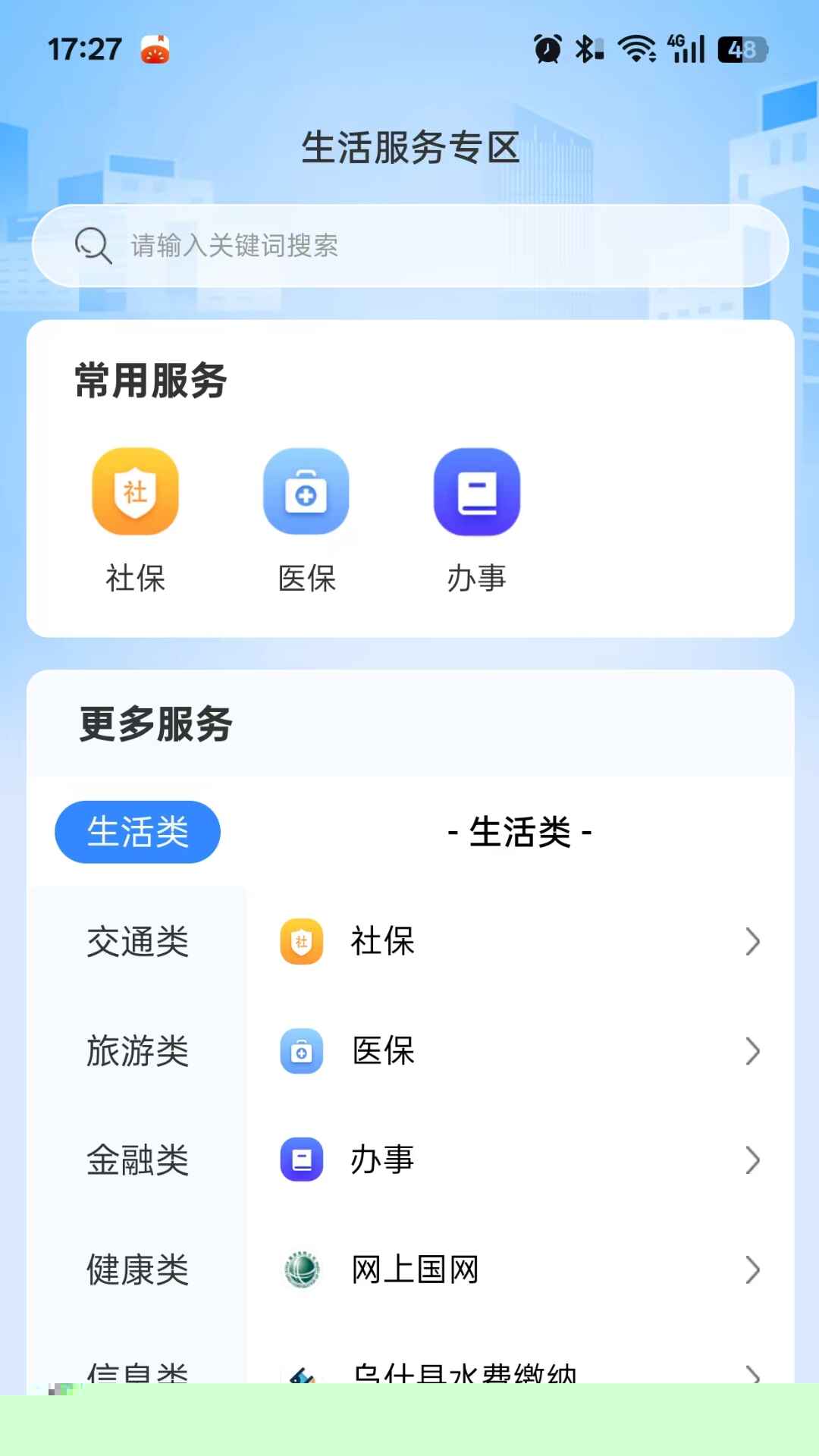Viewport: 819px width, 1456px height.
Task: Open the 网上国网 service row
Action: 519,1269
